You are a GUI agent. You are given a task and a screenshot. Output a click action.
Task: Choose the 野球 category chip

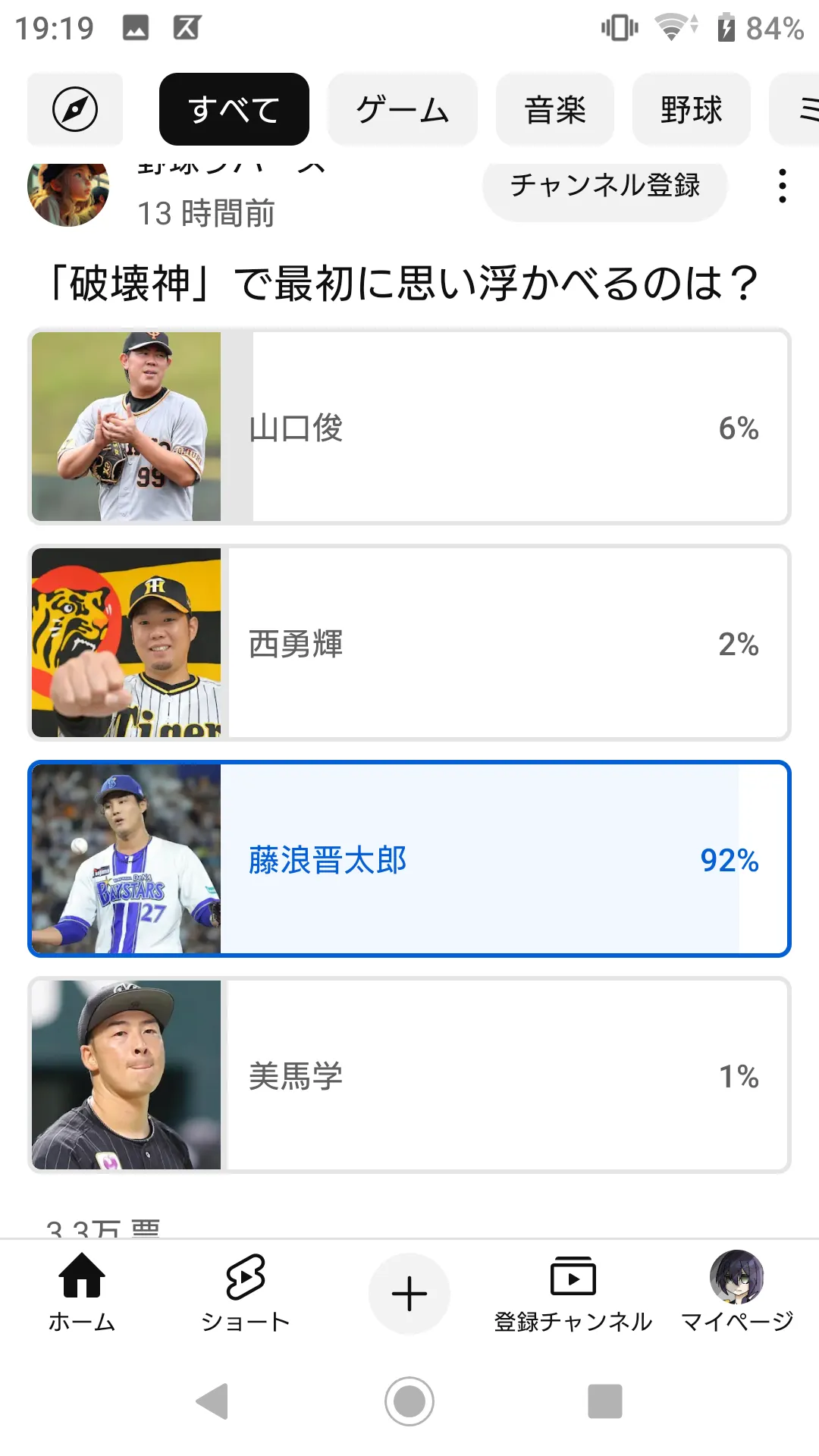coord(691,109)
